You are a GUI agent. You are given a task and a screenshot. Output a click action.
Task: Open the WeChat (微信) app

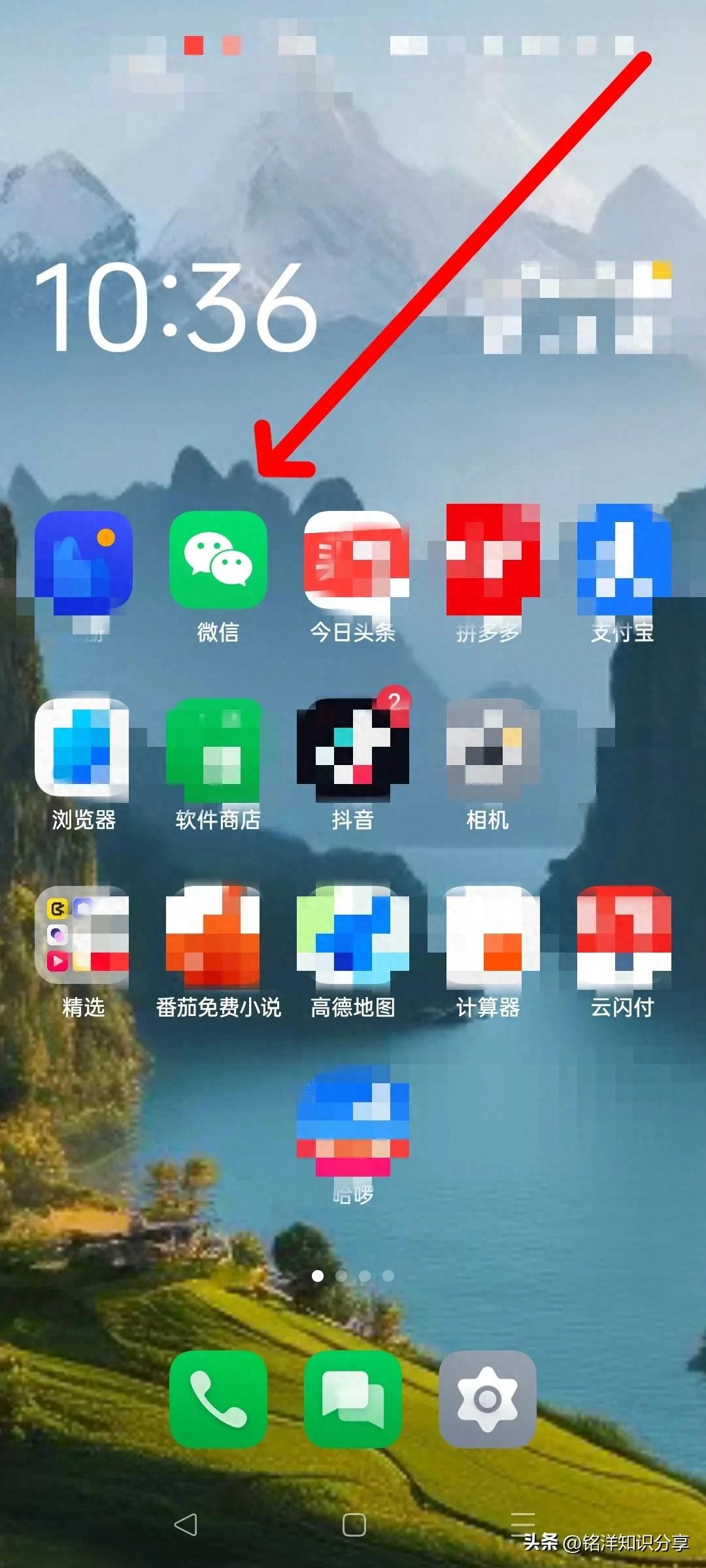click(x=218, y=560)
